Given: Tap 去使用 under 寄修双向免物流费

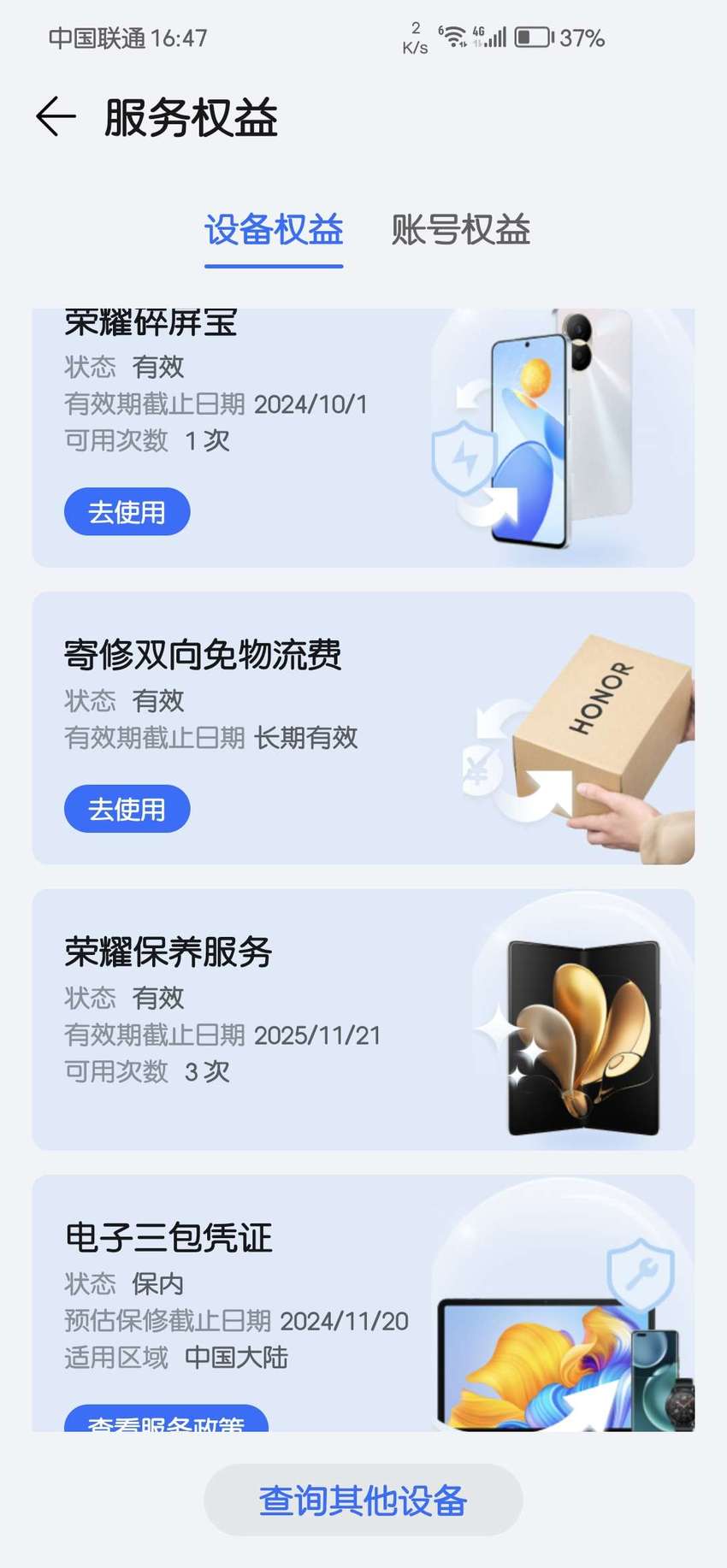Looking at the screenshot, I should click(x=127, y=808).
